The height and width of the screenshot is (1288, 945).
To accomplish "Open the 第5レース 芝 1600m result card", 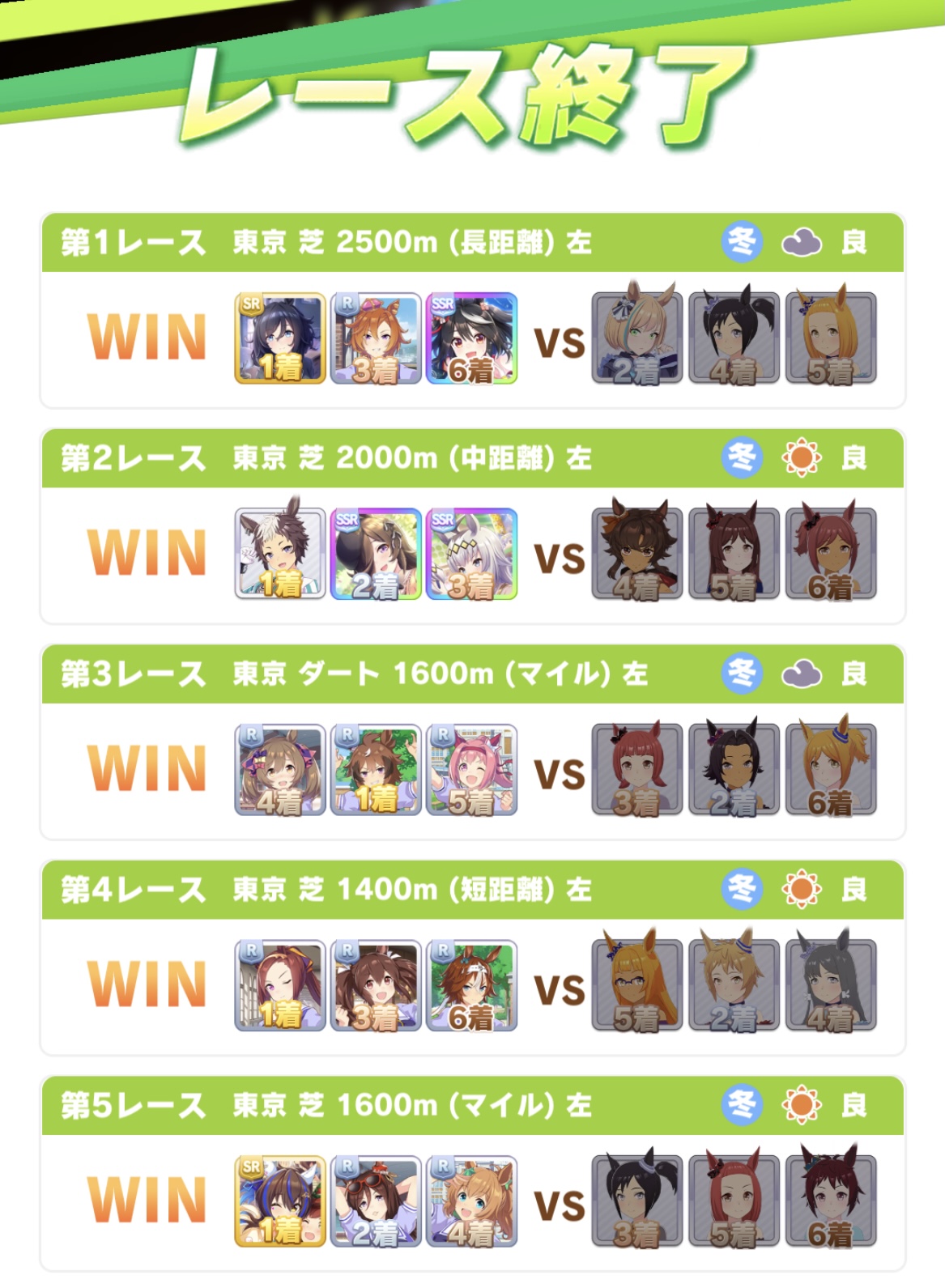I will tap(472, 1173).
